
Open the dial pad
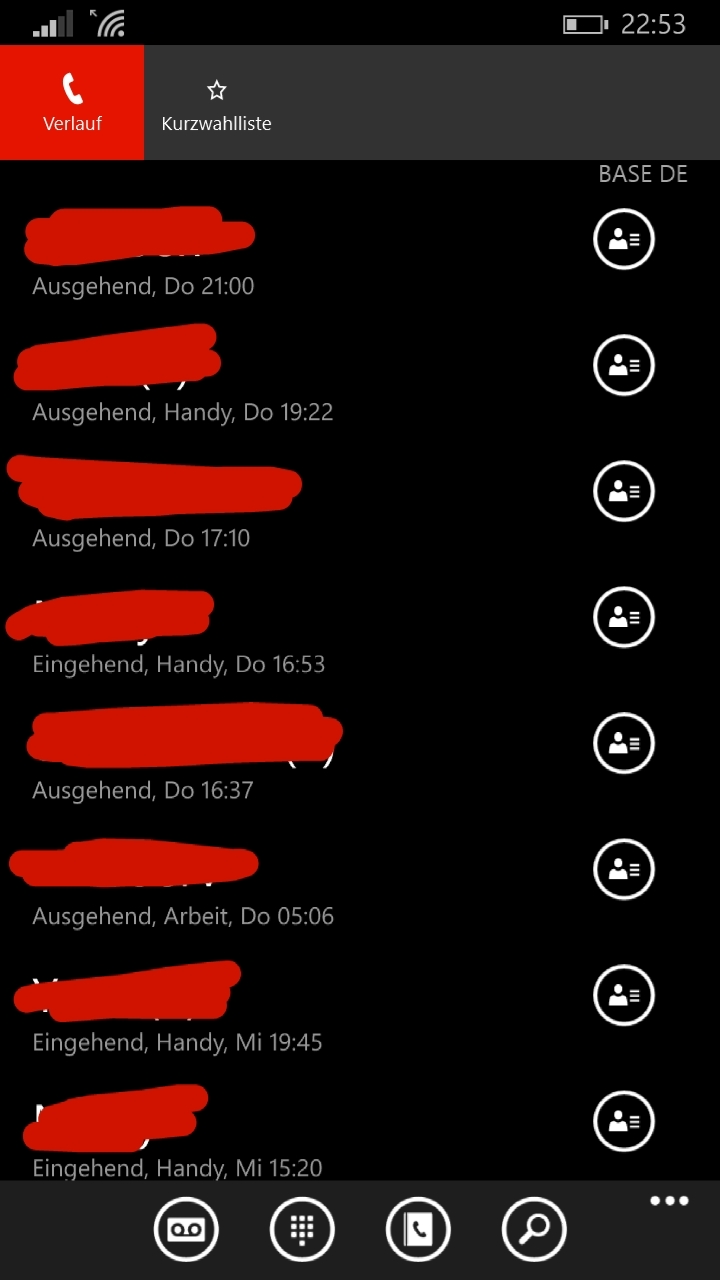click(x=302, y=1229)
